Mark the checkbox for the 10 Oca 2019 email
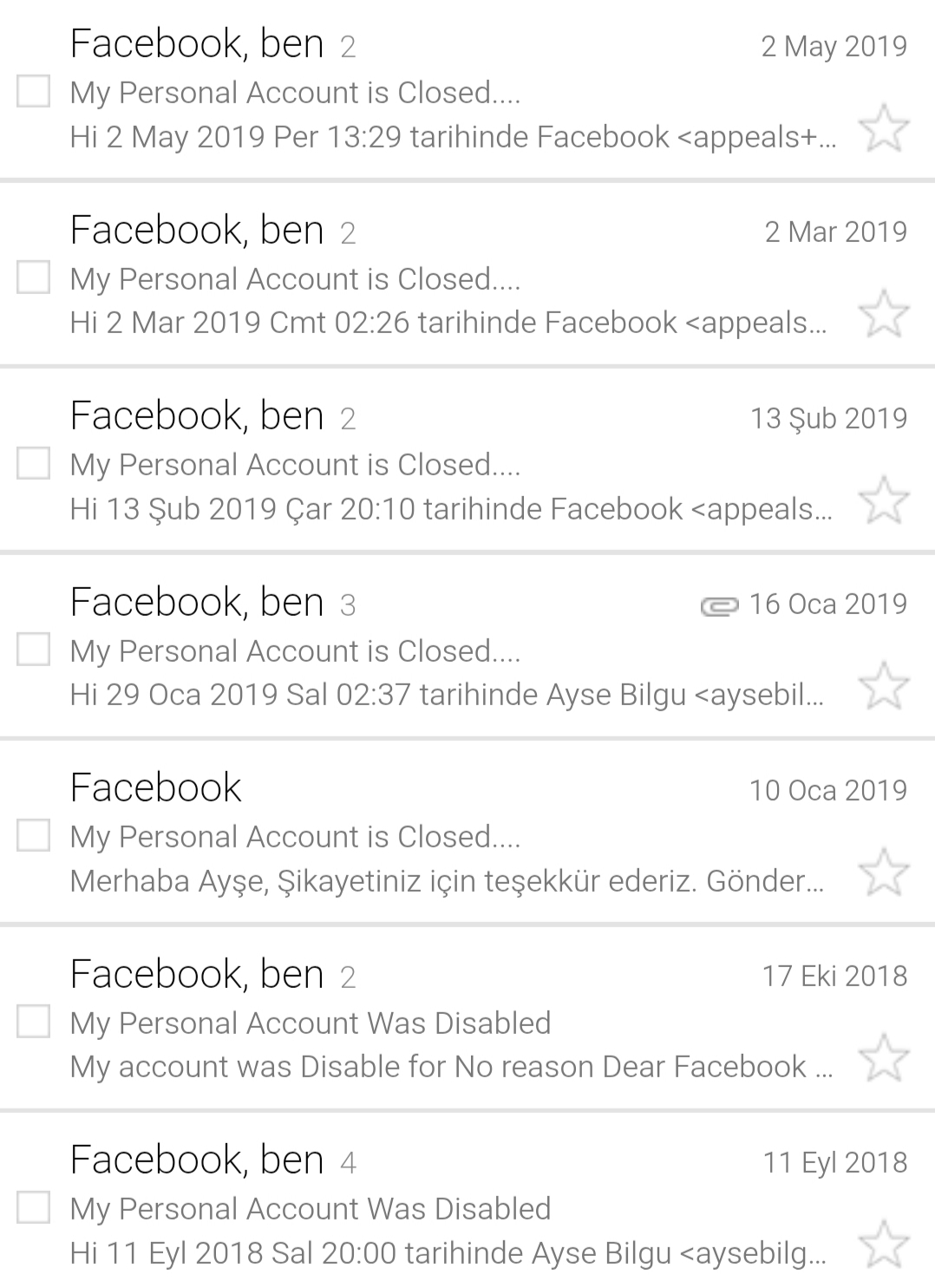 point(33,835)
